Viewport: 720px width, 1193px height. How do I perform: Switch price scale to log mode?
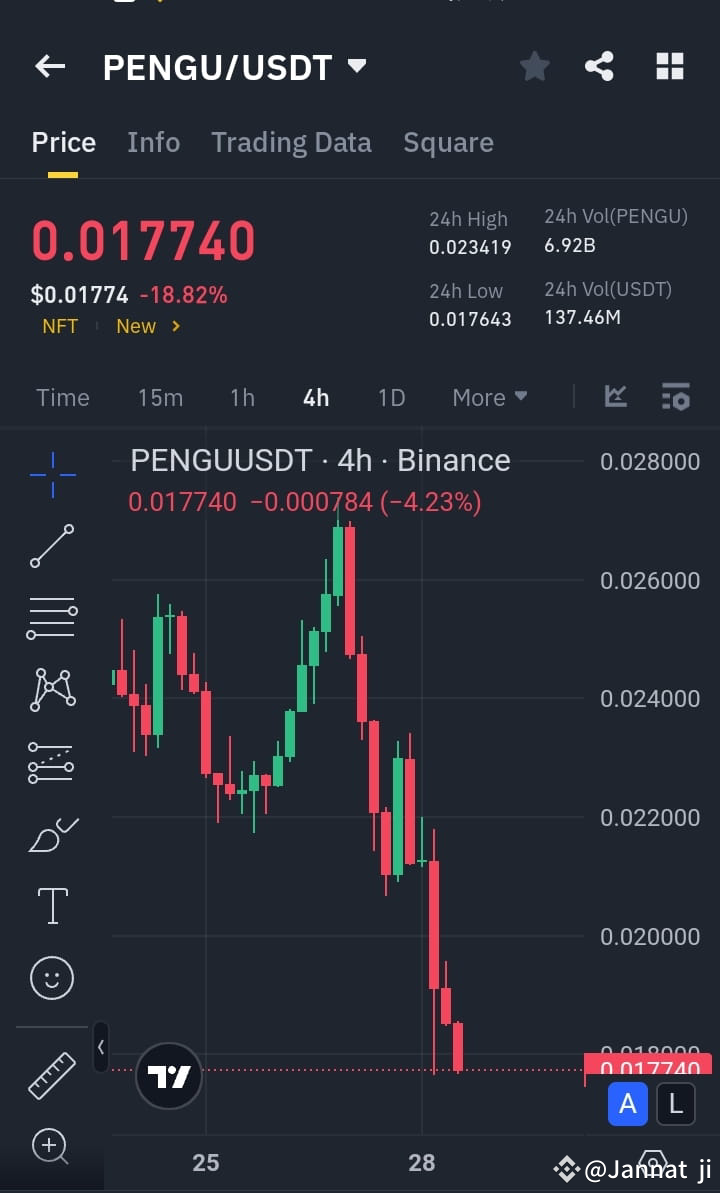(x=675, y=1104)
